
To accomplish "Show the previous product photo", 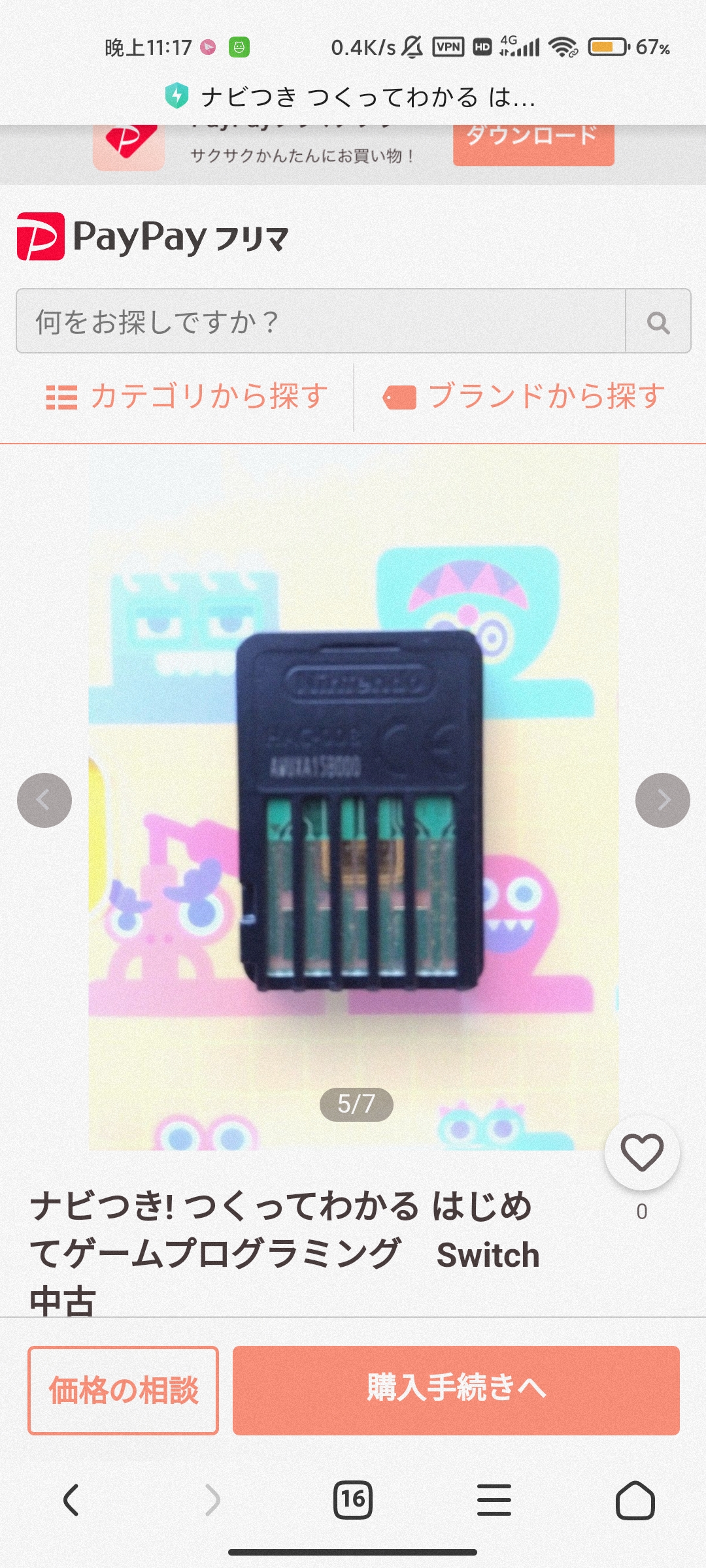I will (x=44, y=800).
